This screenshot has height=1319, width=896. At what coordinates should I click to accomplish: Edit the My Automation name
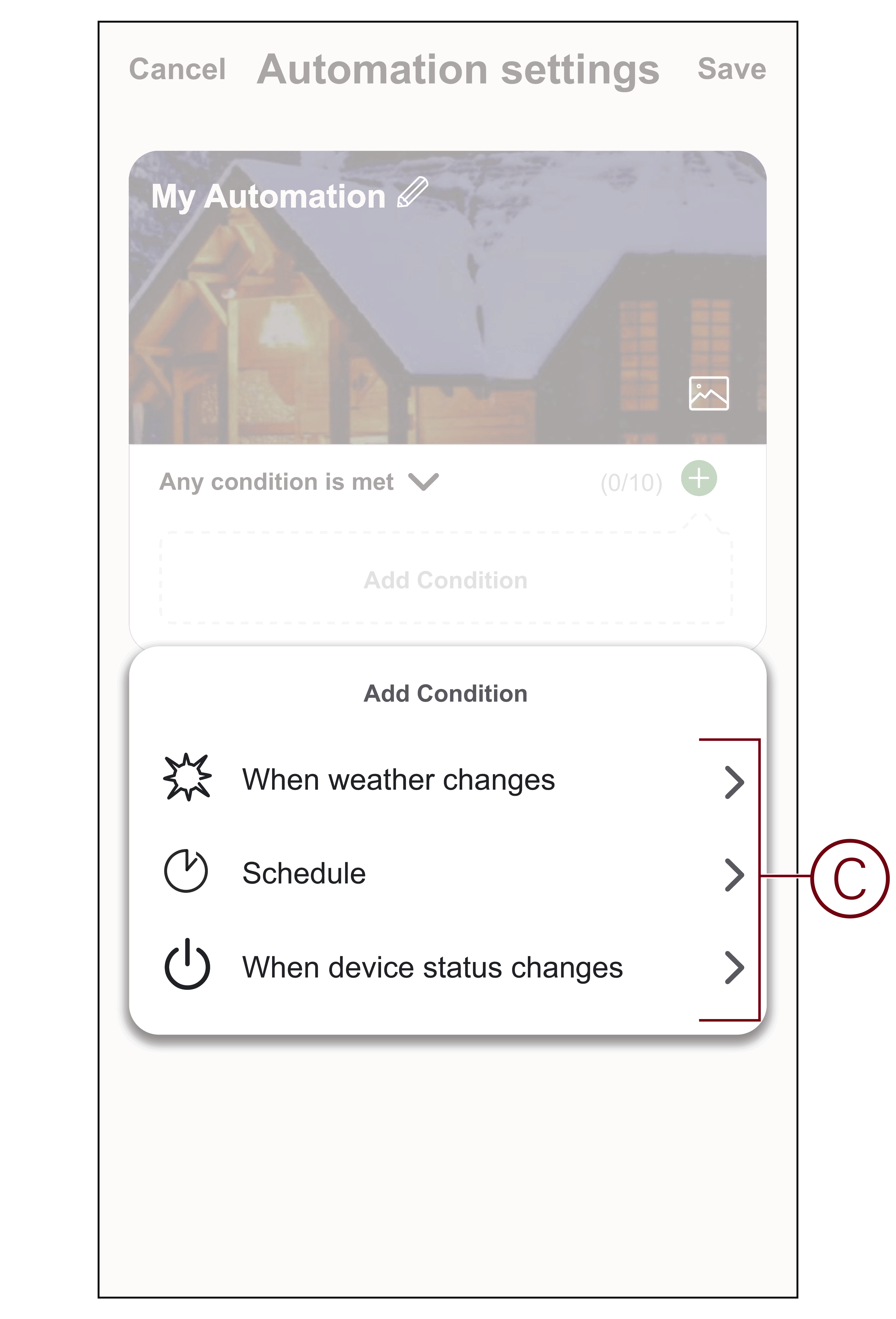point(413,193)
